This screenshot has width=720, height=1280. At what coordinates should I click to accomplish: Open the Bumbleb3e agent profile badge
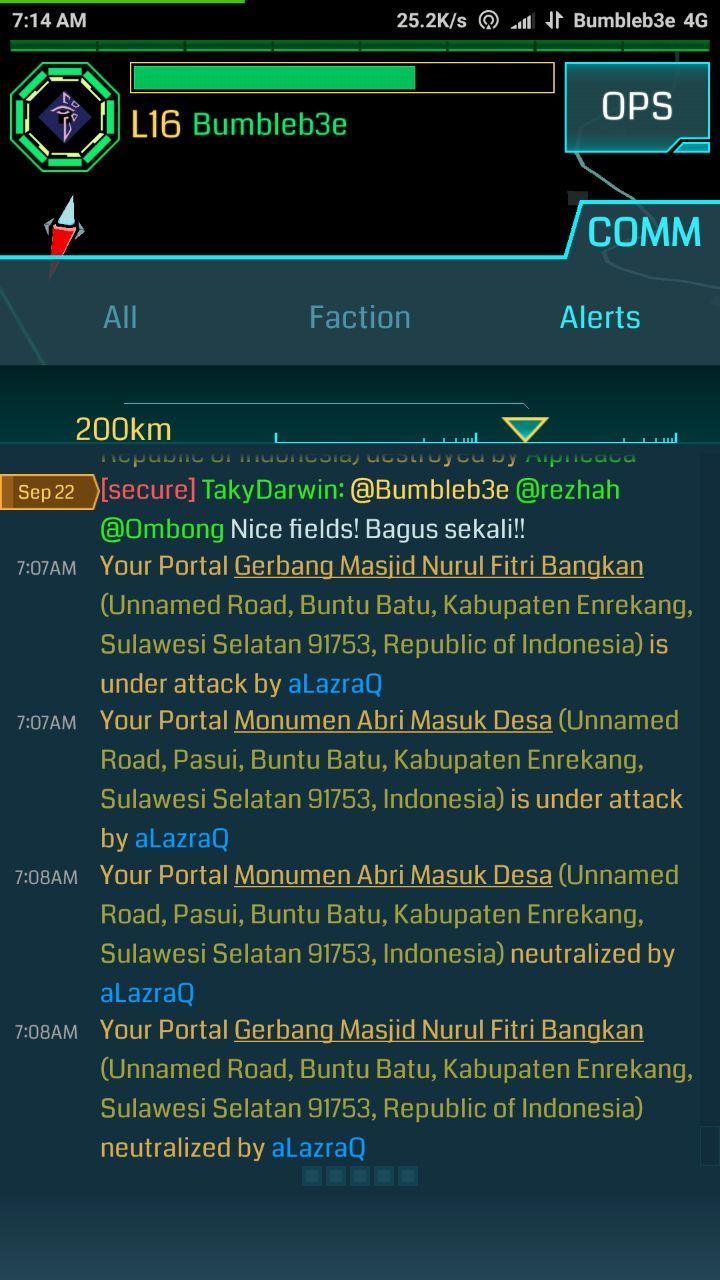pos(65,116)
